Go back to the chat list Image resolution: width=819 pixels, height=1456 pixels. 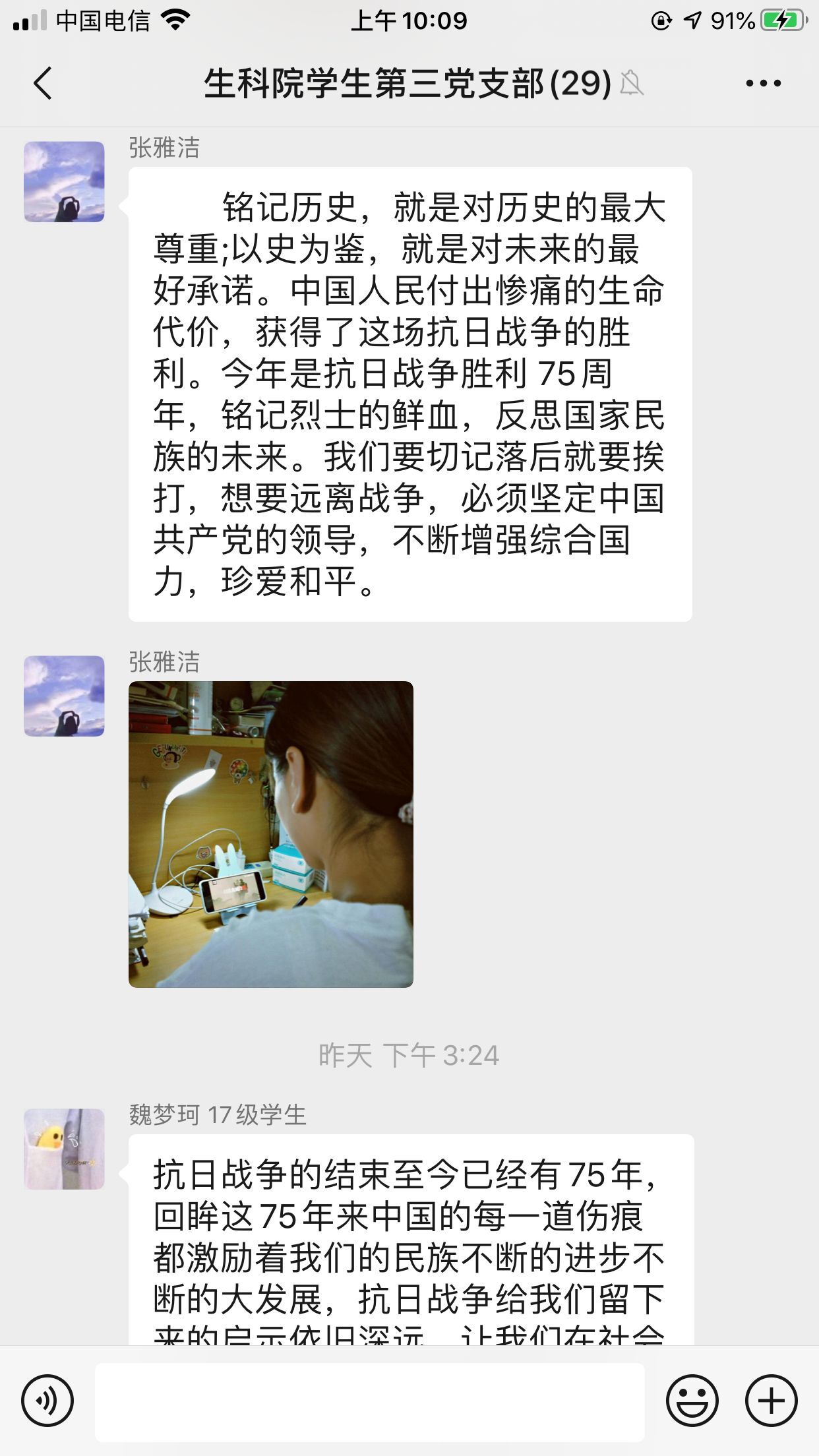click(44, 84)
